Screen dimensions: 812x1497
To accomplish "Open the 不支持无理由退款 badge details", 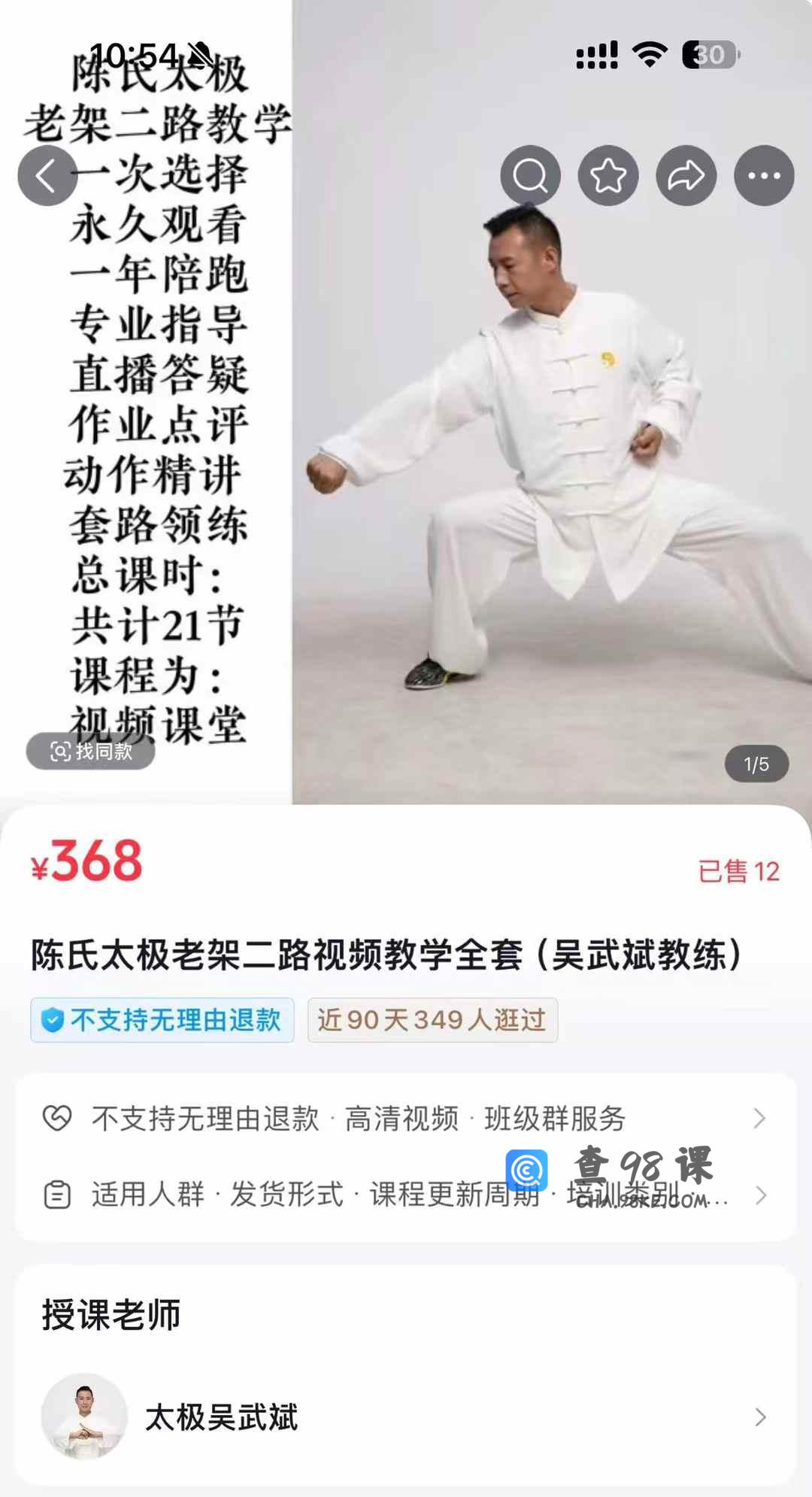I will (162, 1020).
